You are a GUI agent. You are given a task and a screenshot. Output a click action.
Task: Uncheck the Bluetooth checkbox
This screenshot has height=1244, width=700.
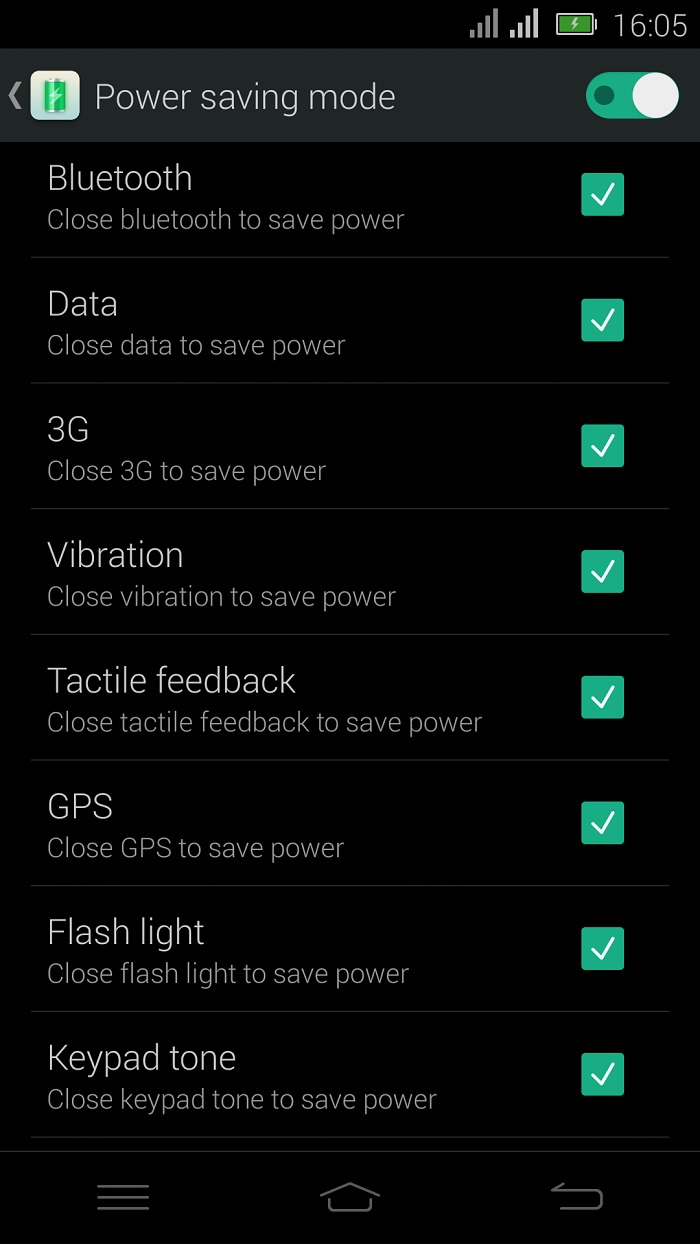(x=602, y=195)
